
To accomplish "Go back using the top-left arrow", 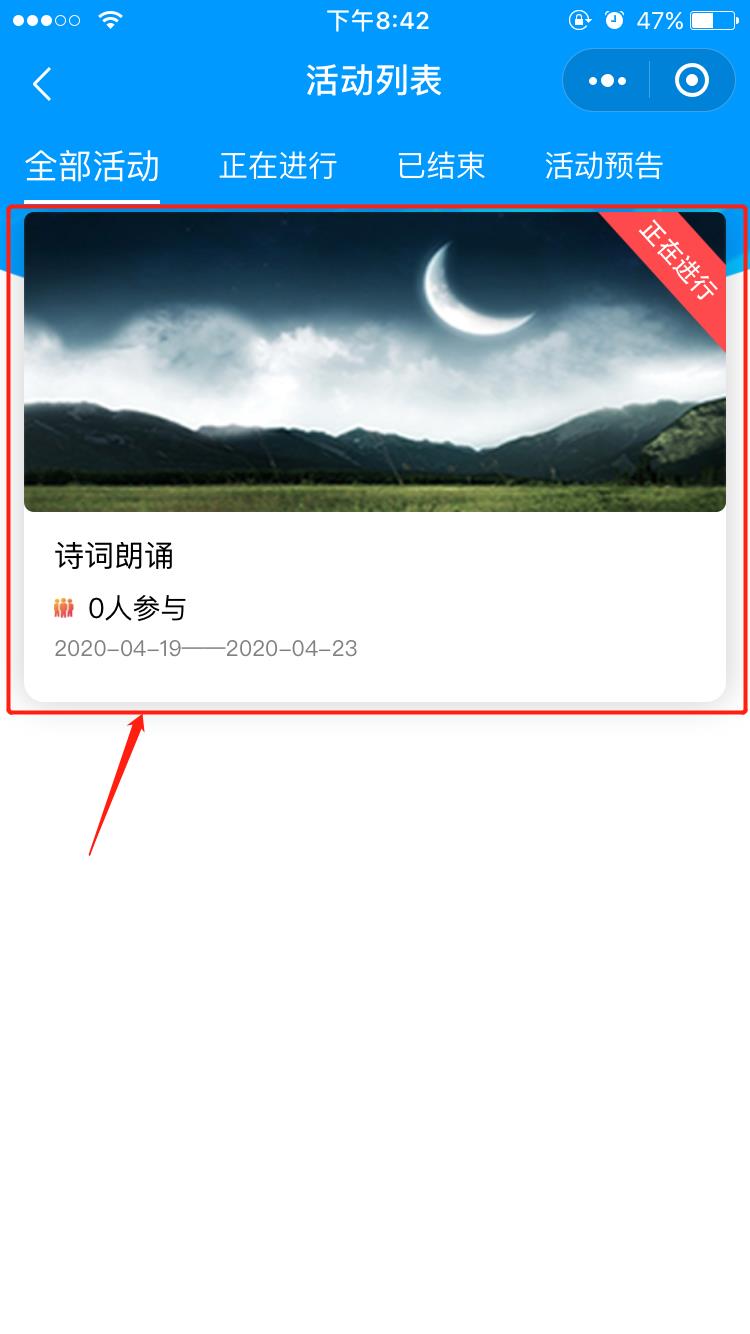I will tap(42, 84).
